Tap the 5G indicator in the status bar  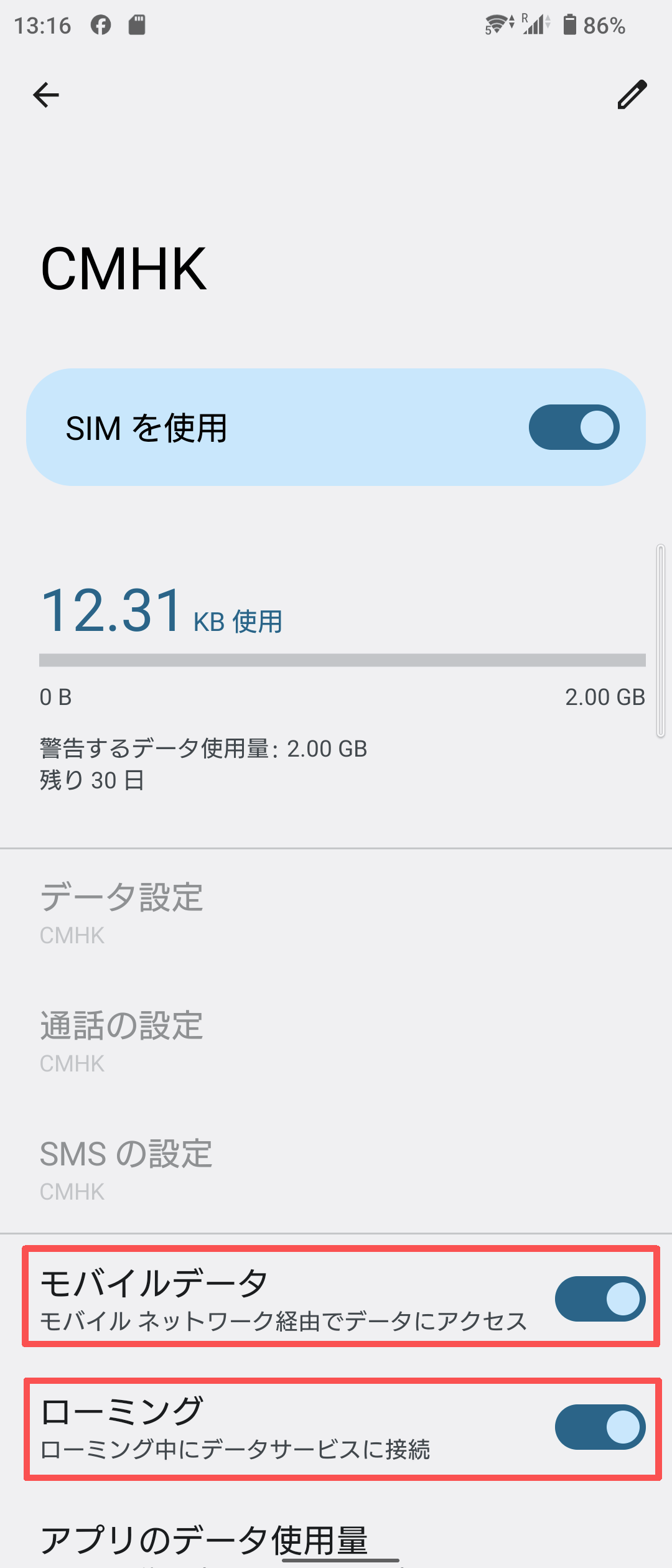489,31
